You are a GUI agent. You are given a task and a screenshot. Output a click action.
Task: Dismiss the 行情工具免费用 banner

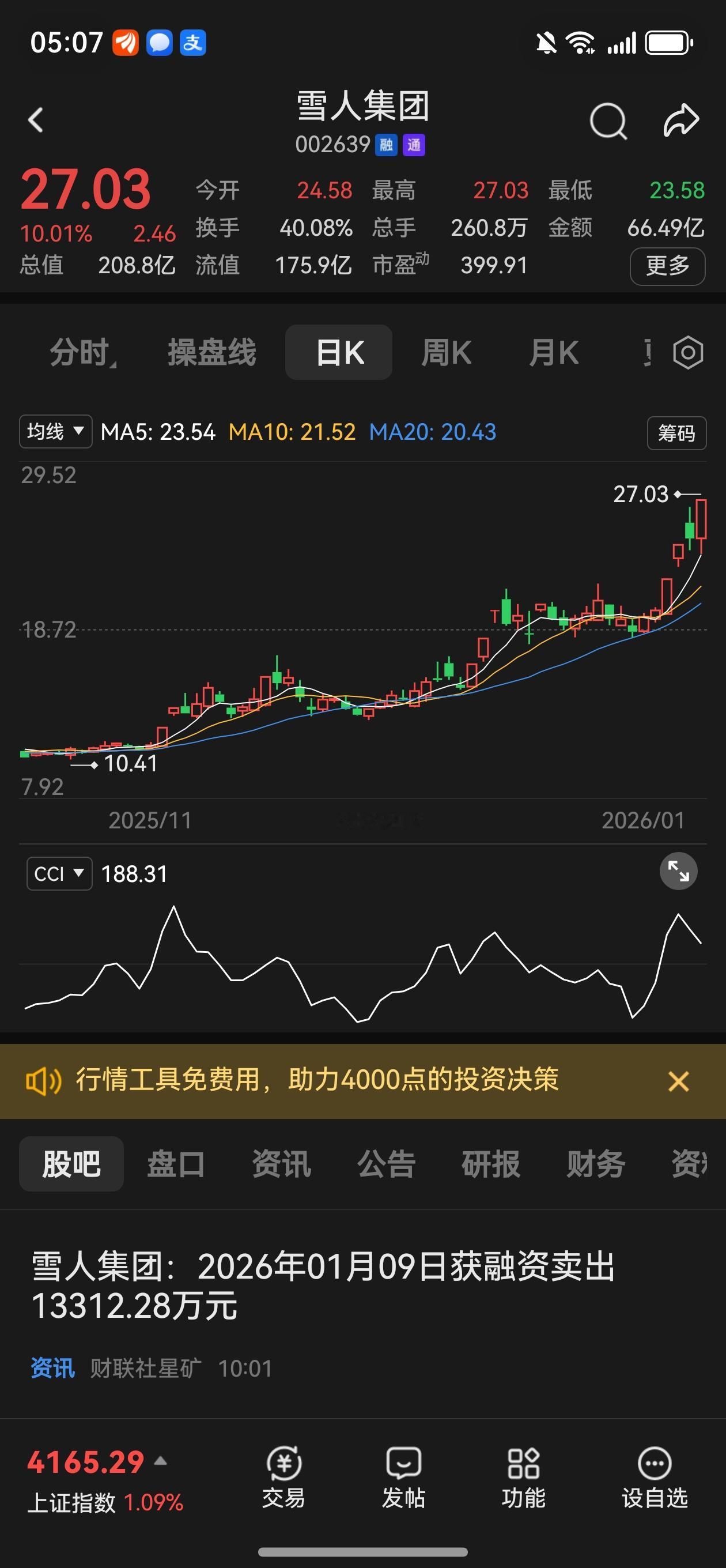678,1081
